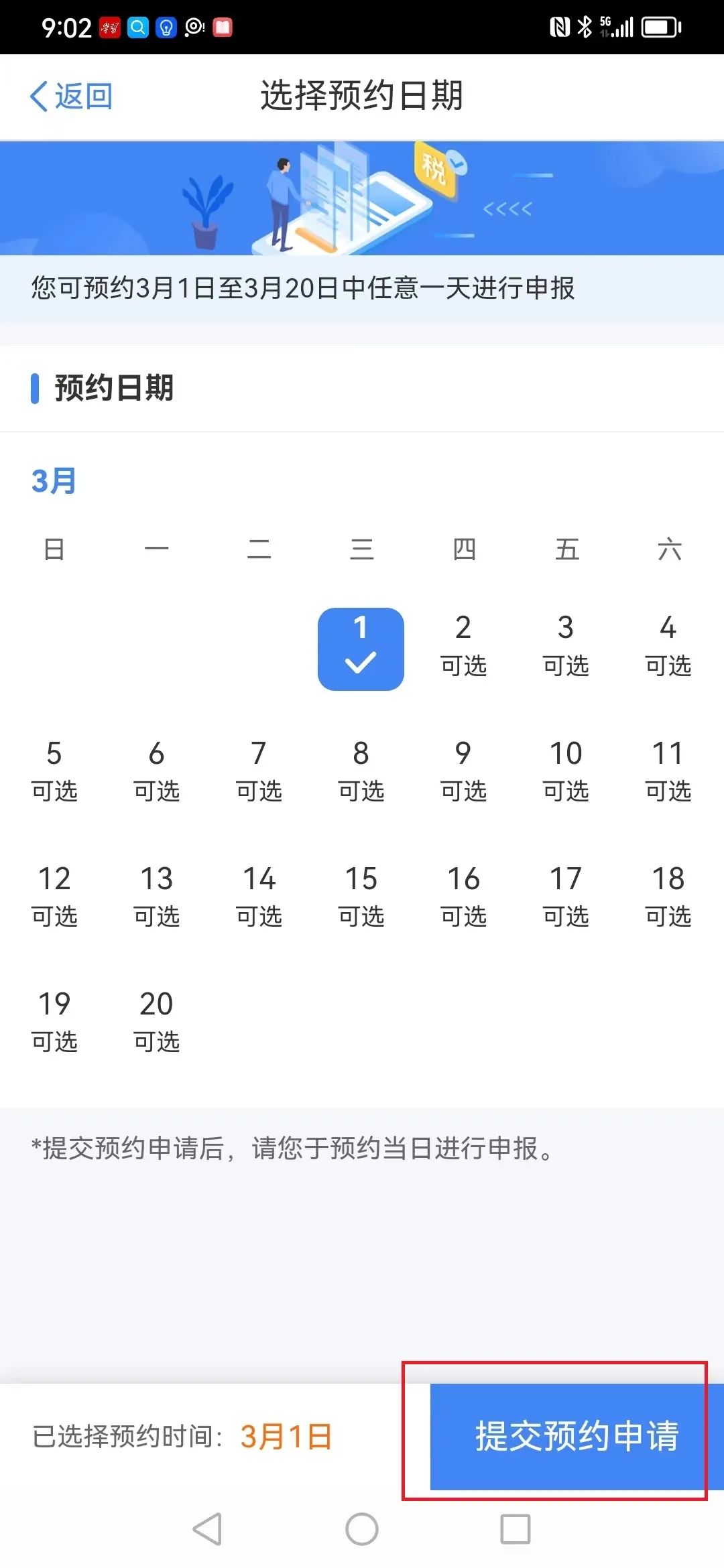This screenshot has width=724, height=1568.
Task: Submit with 提交预约申请 button
Action: point(577,1436)
